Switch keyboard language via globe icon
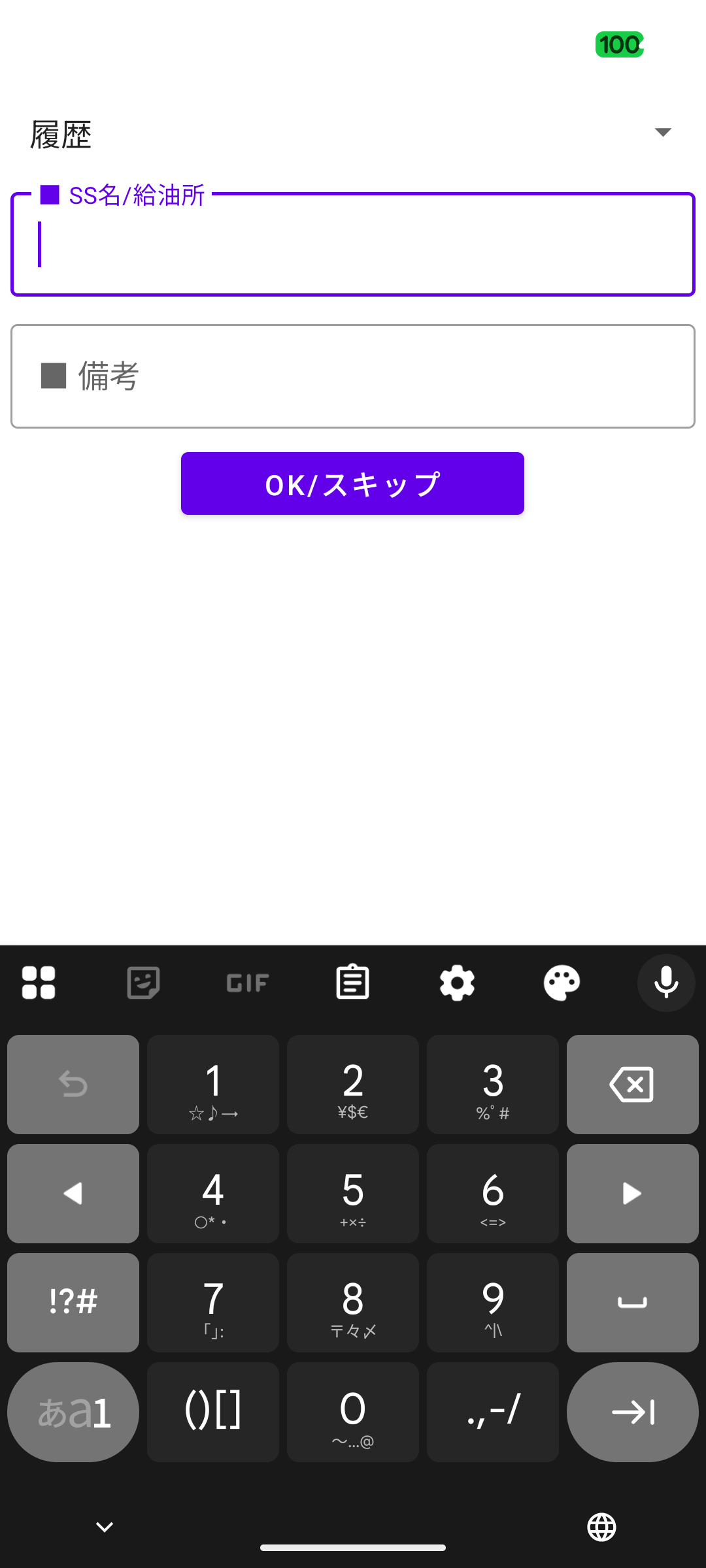 [601, 1527]
